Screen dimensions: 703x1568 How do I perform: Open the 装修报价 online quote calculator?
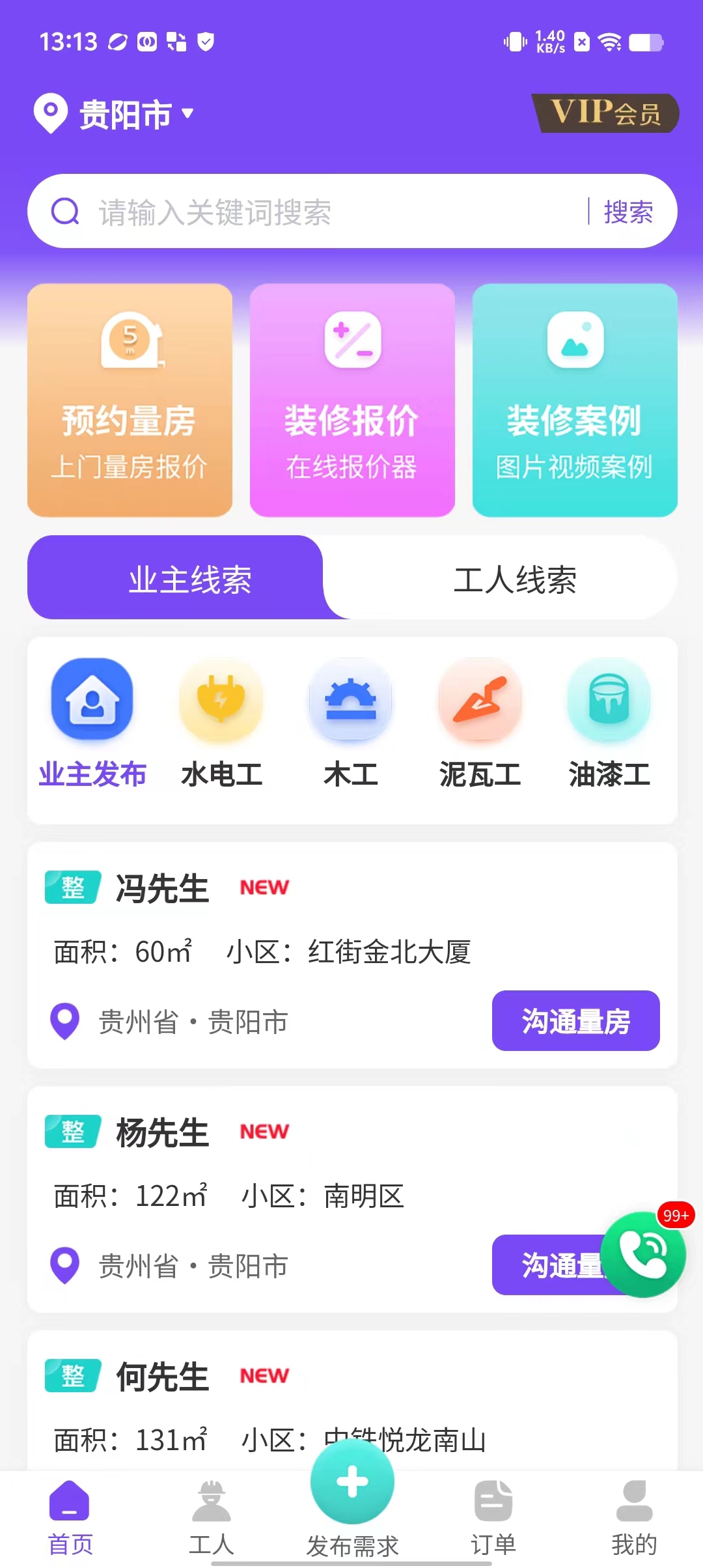351,400
